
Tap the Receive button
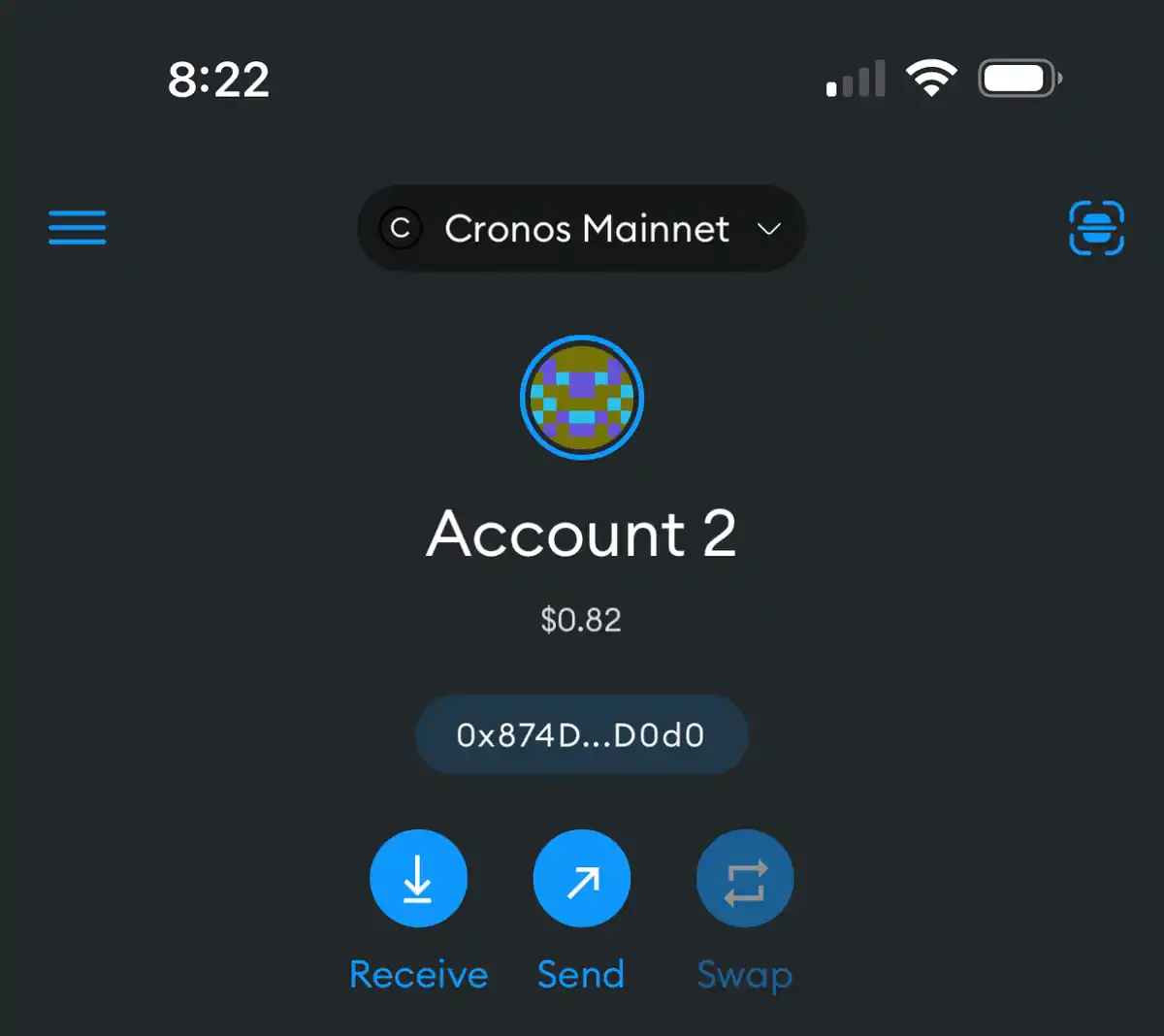point(418,878)
